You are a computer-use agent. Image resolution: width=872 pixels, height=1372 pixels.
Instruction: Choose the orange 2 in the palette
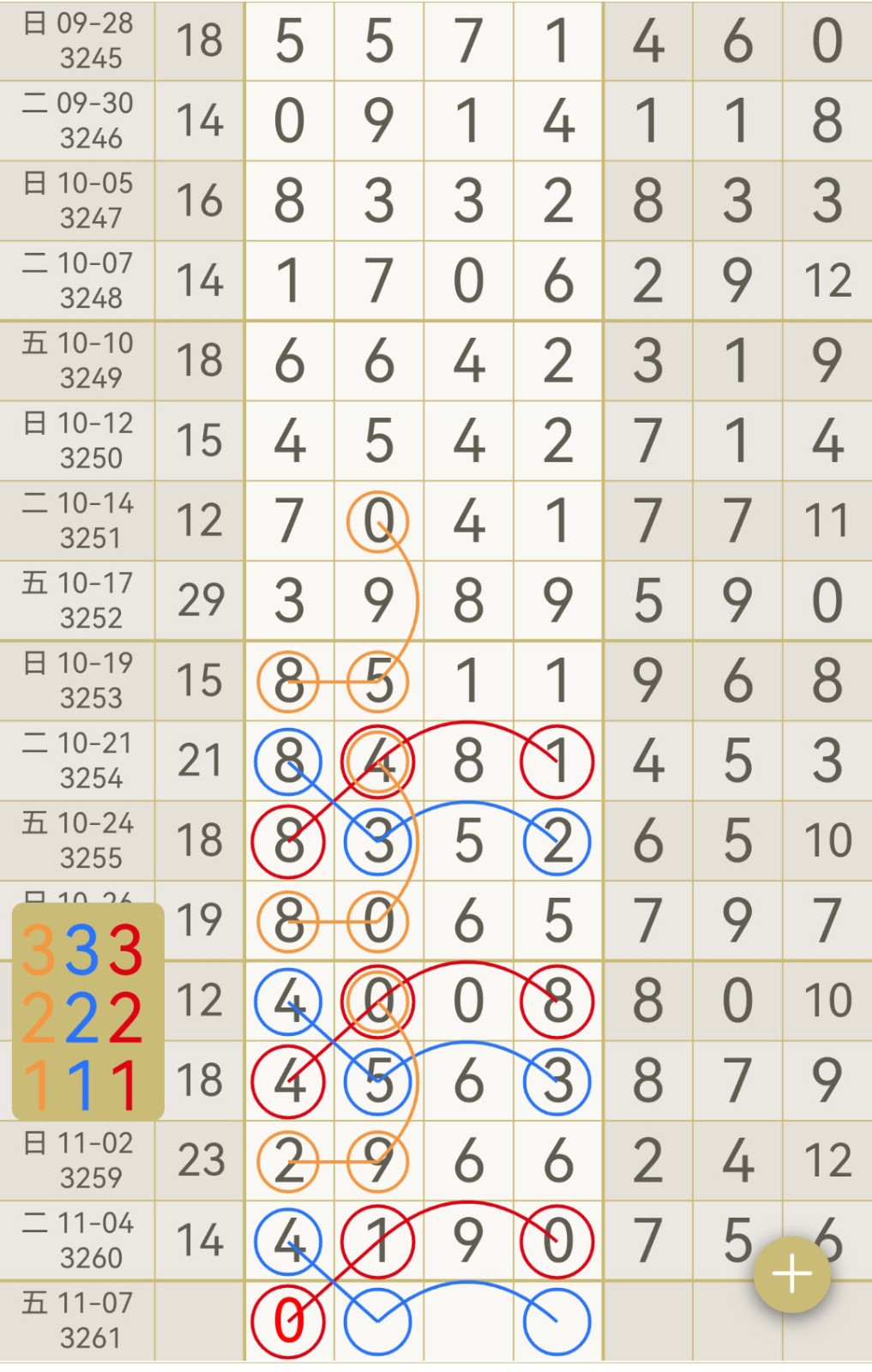pyautogui.click(x=39, y=1018)
